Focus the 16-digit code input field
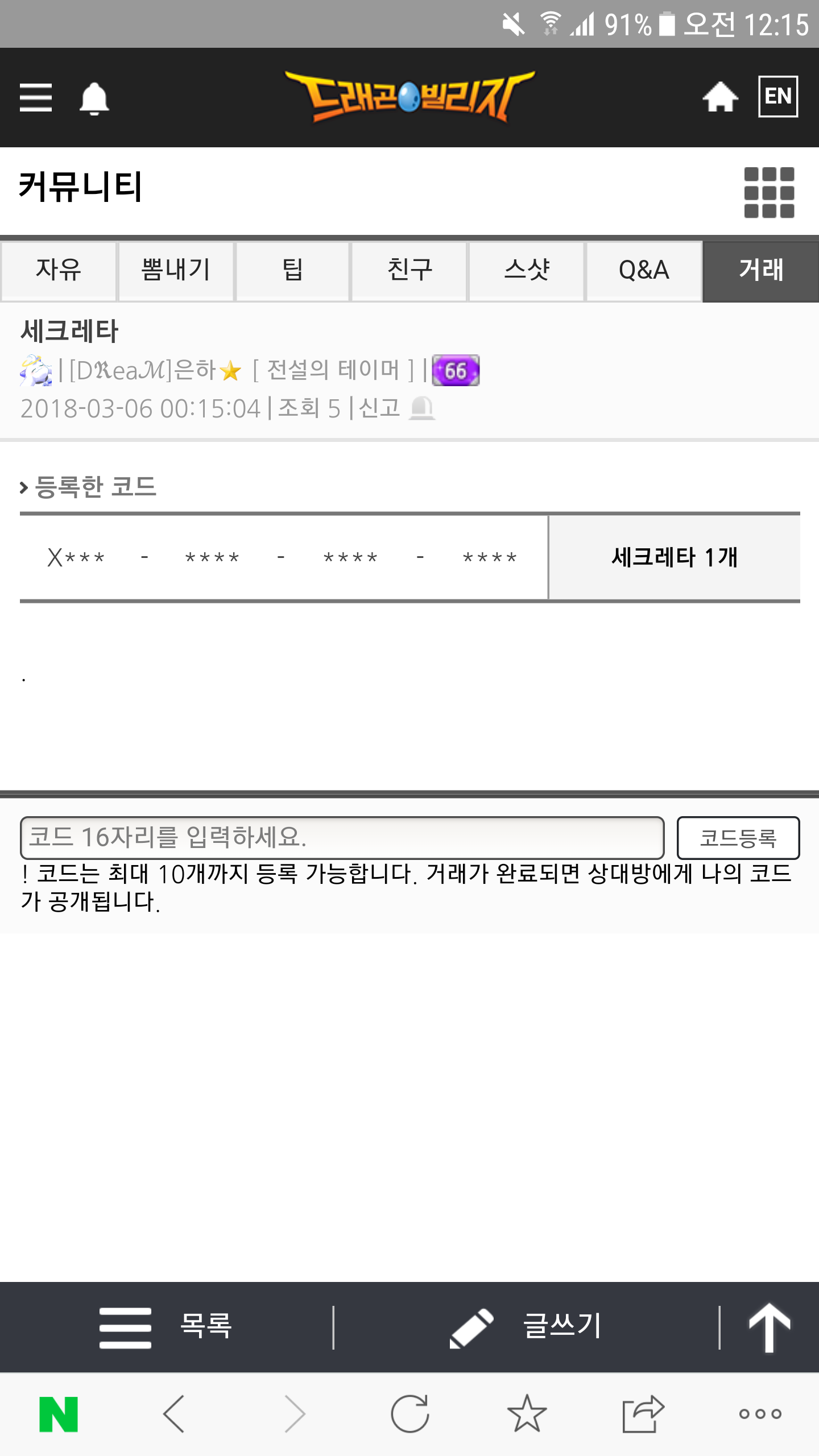The height and width of the screenshot is (1456, 819). click(342, 837)
